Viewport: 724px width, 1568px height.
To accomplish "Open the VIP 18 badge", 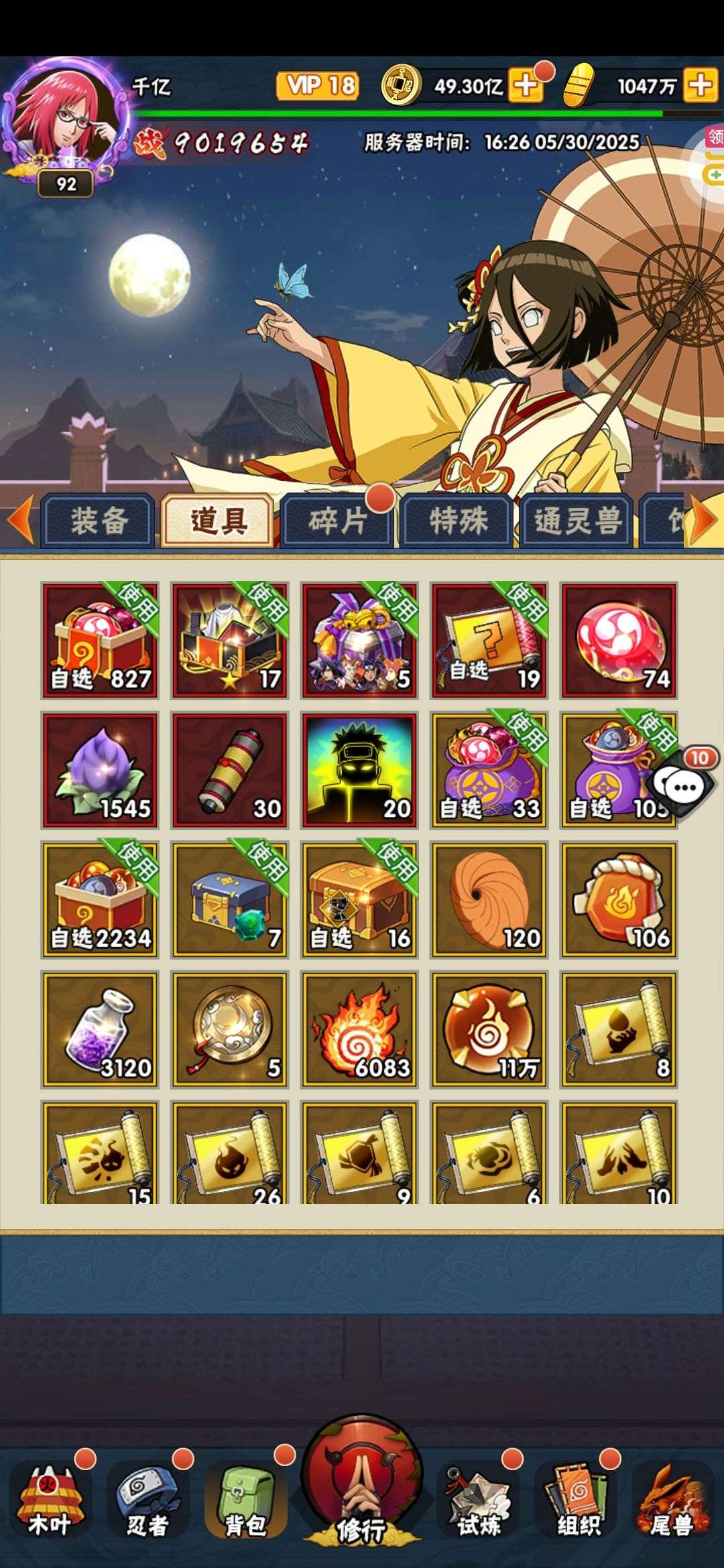I will (318, 86).
